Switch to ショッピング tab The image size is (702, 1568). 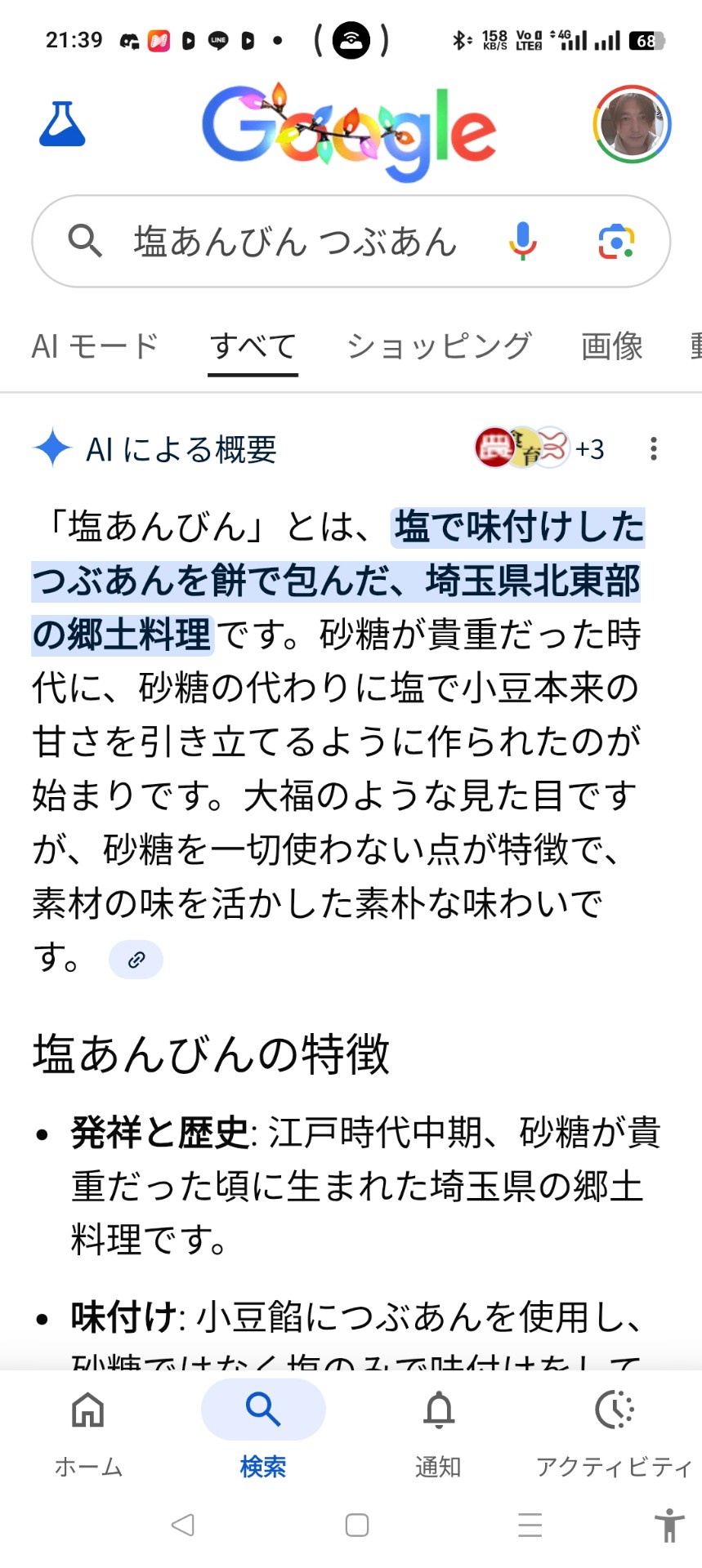(439, 346)
